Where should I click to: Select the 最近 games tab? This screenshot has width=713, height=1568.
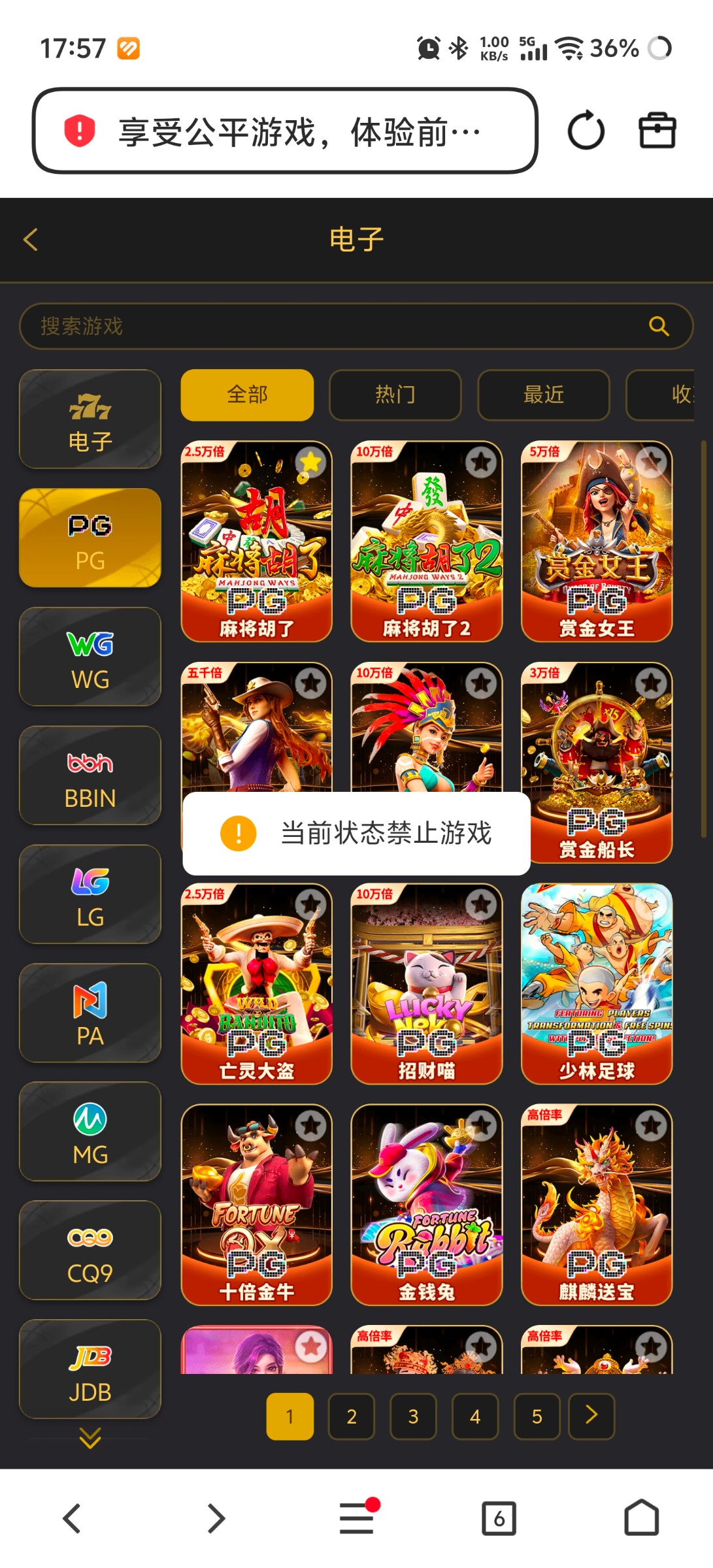543,394
